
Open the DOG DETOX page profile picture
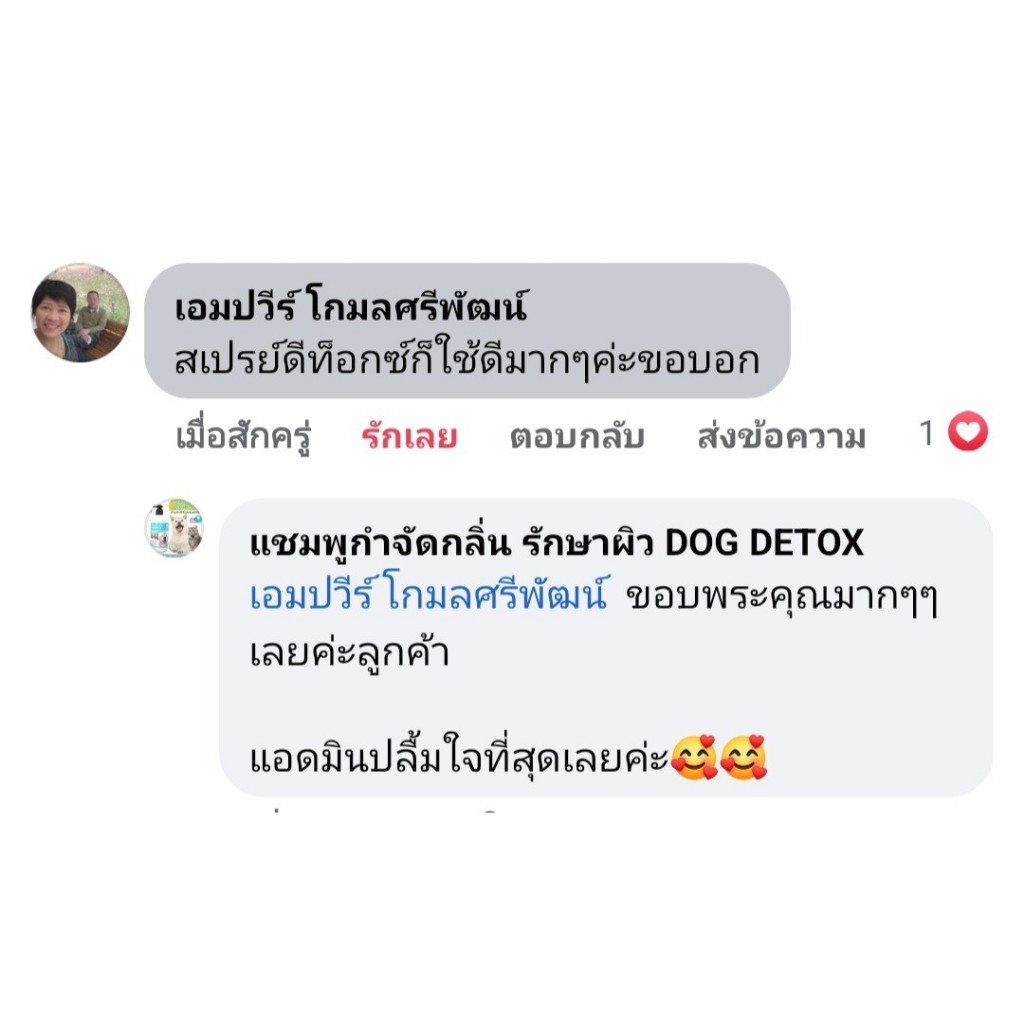point(174,528)
